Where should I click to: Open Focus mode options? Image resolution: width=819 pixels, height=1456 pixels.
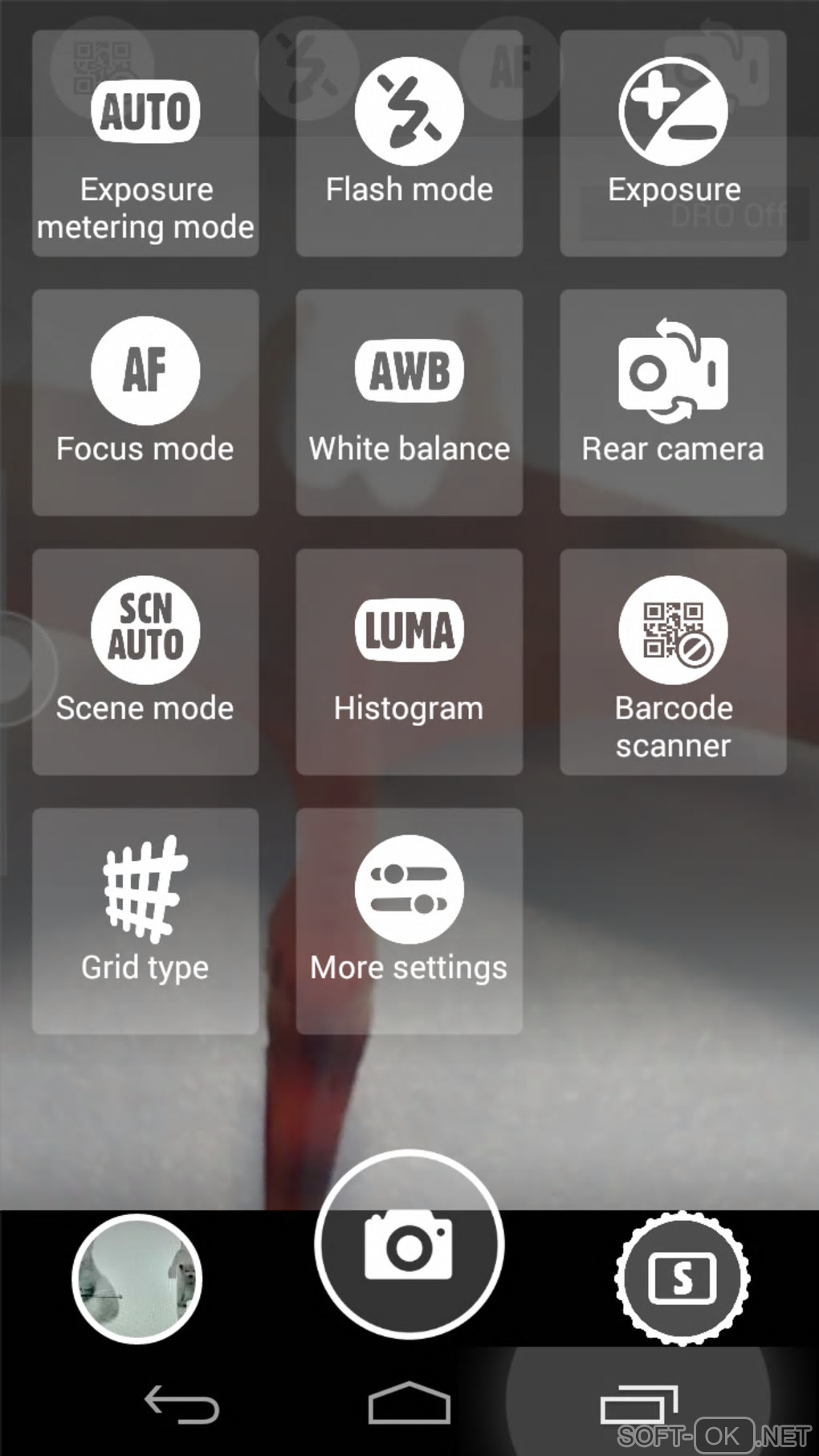145,402
